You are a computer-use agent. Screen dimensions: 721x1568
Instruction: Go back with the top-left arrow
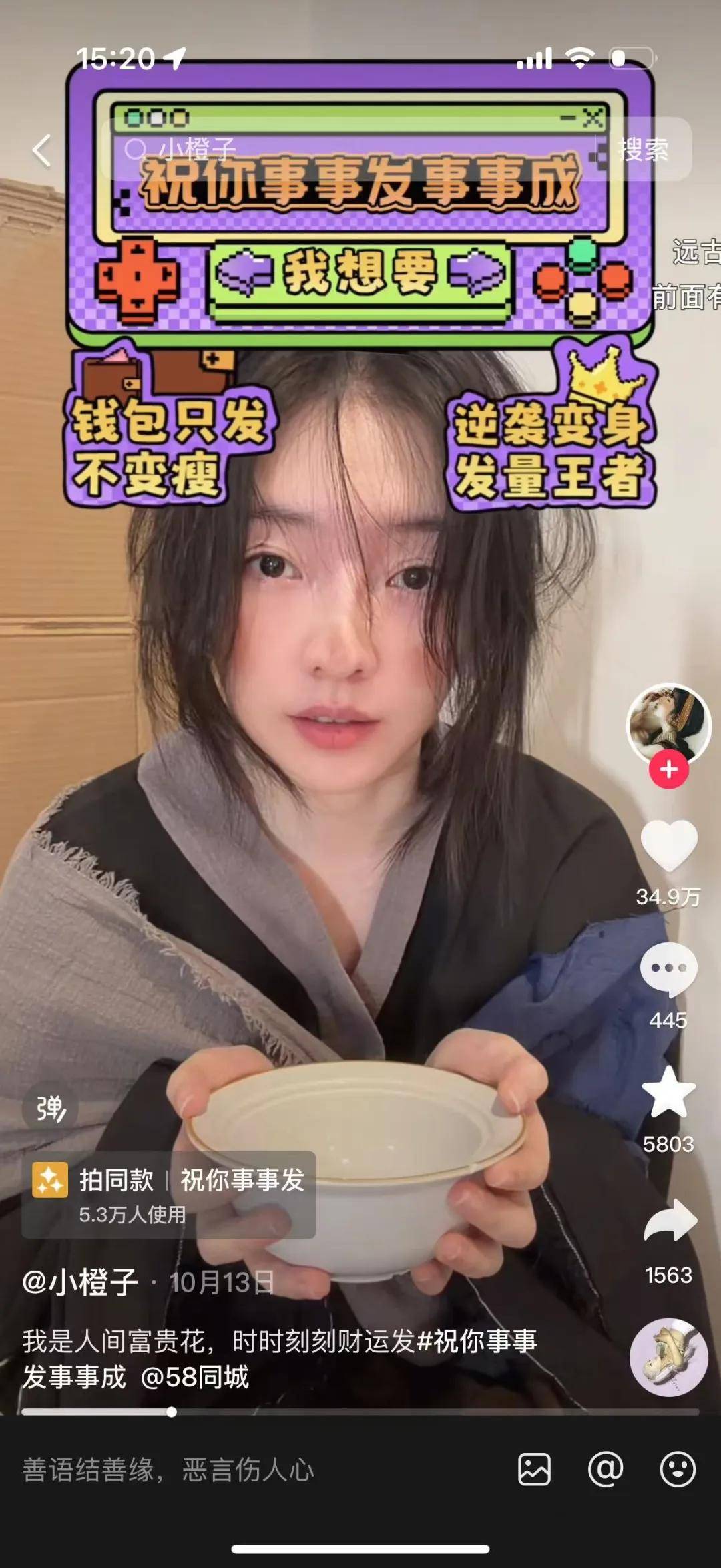click(41, 150)
